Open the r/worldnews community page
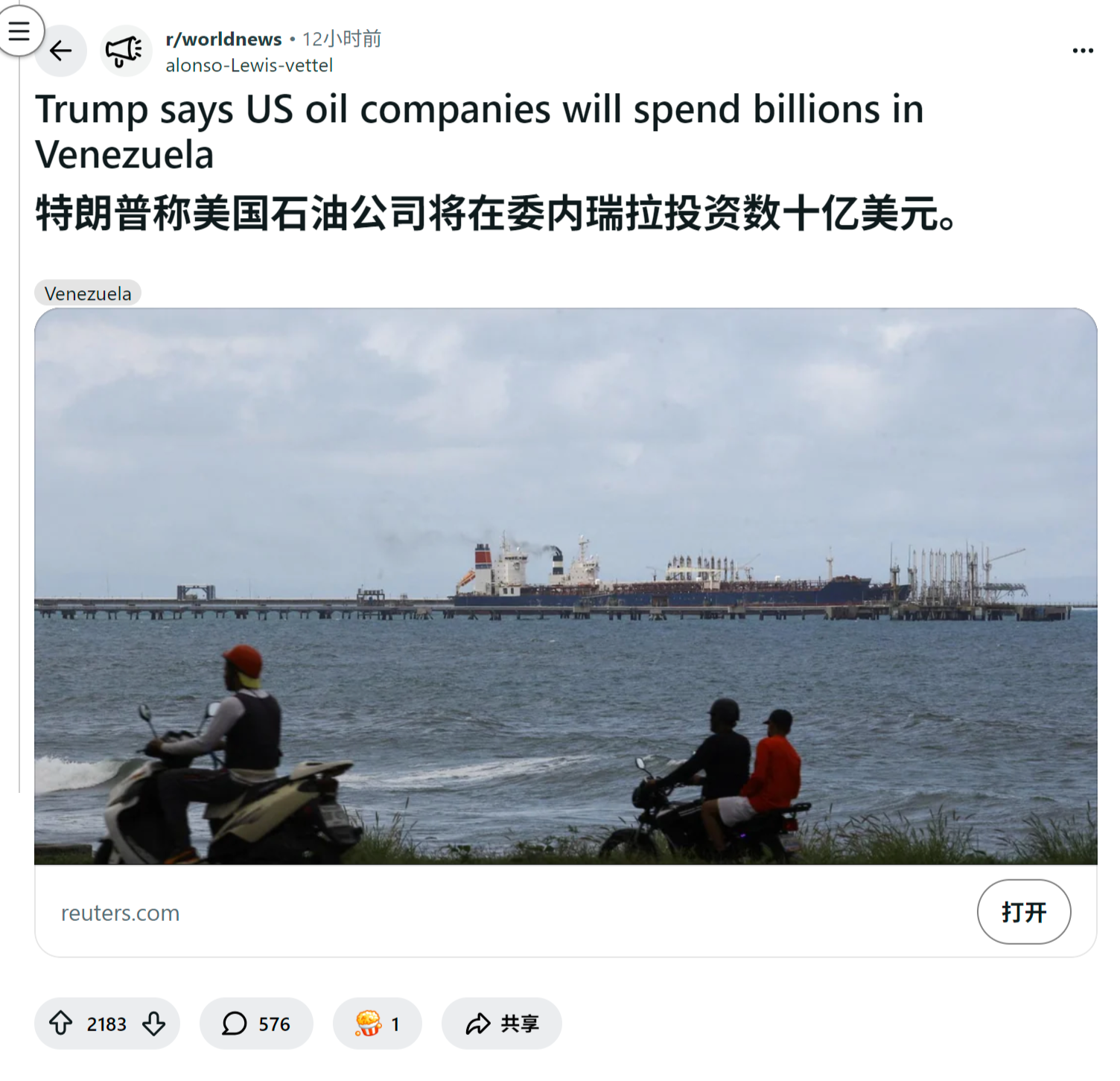 (223, 39)
